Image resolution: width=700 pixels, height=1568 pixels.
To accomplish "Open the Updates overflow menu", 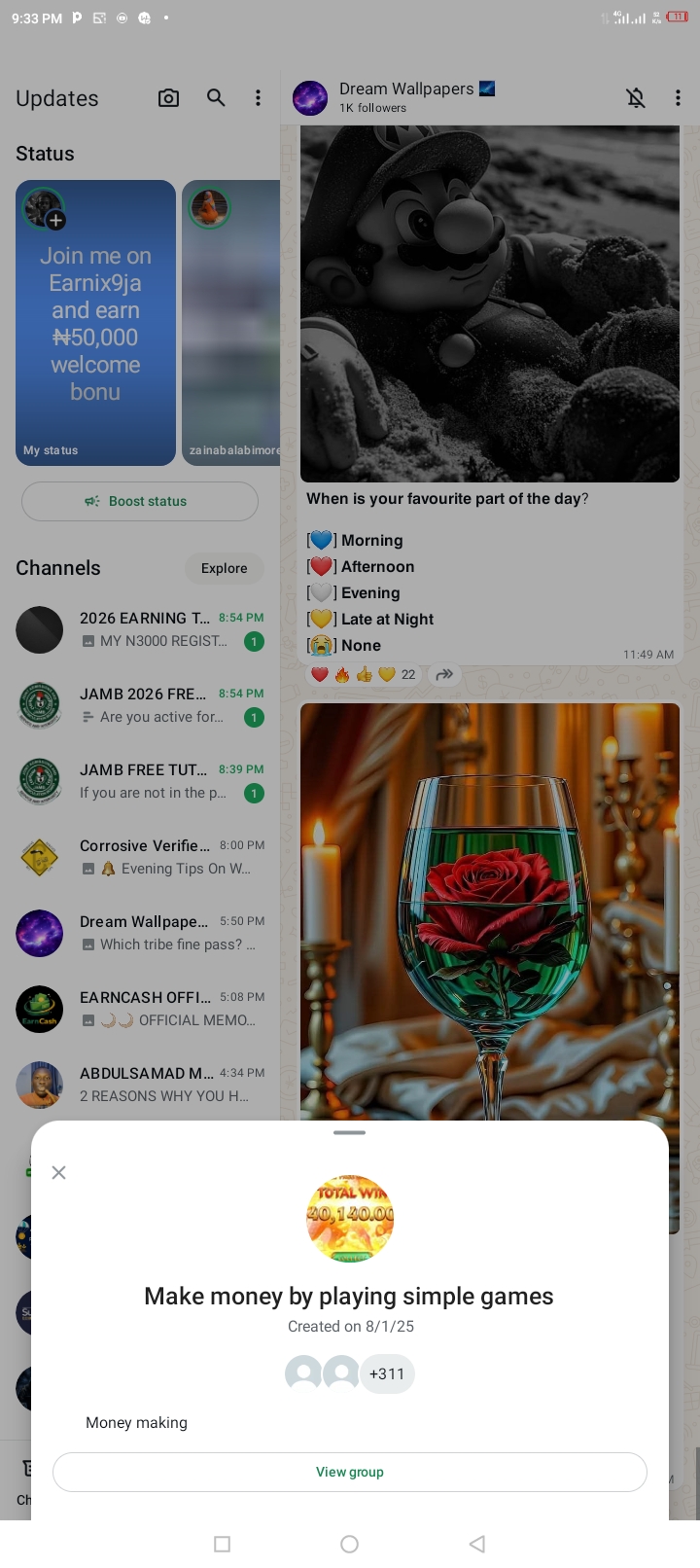I will coord(258,98).
